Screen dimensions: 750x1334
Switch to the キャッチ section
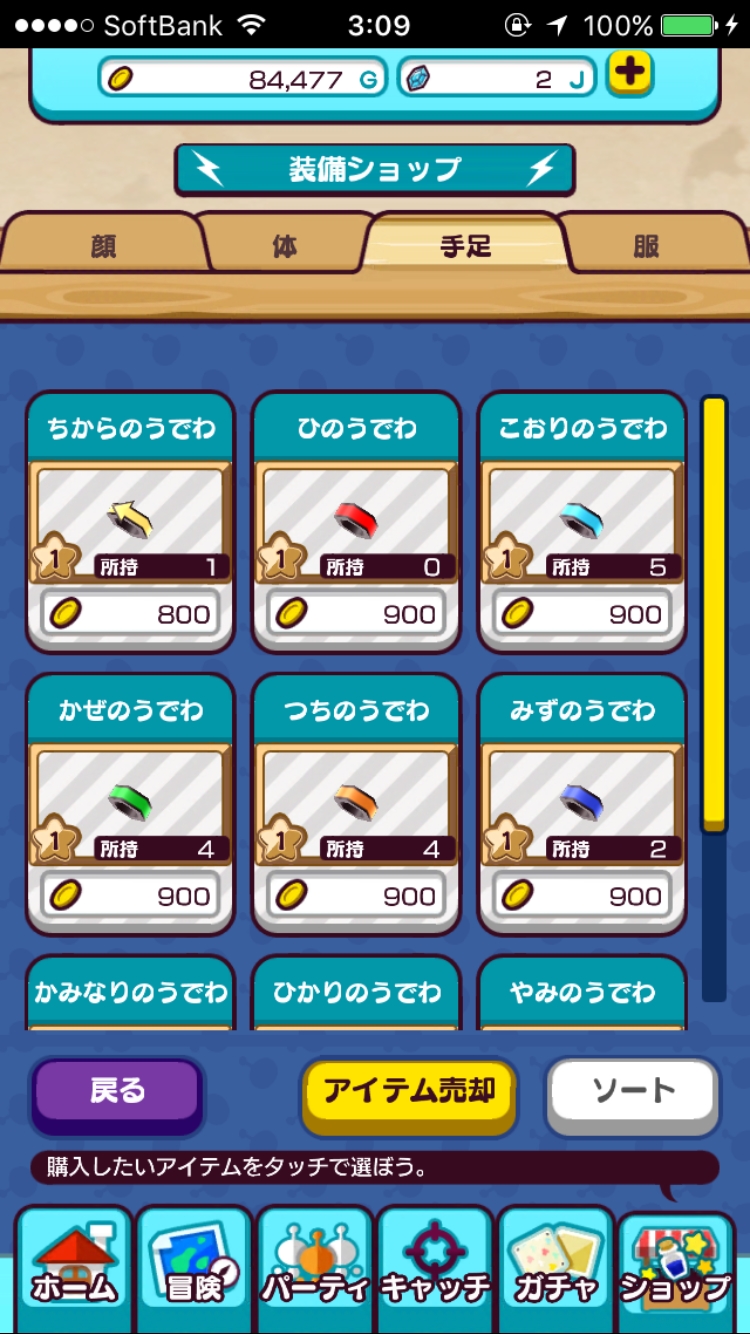point(436,1270)
